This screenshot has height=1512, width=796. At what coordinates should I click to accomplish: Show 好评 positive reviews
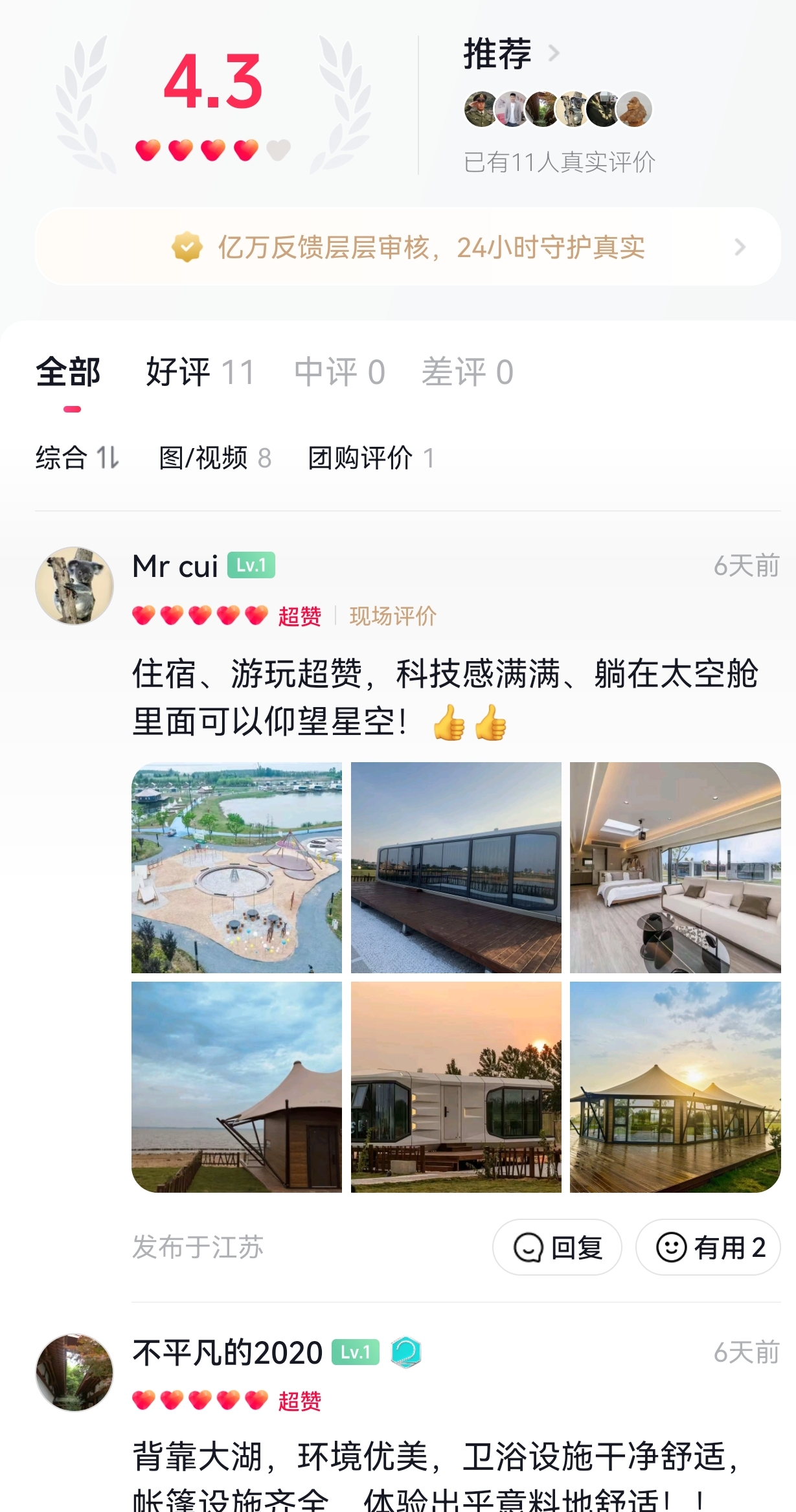pos(200,372)
